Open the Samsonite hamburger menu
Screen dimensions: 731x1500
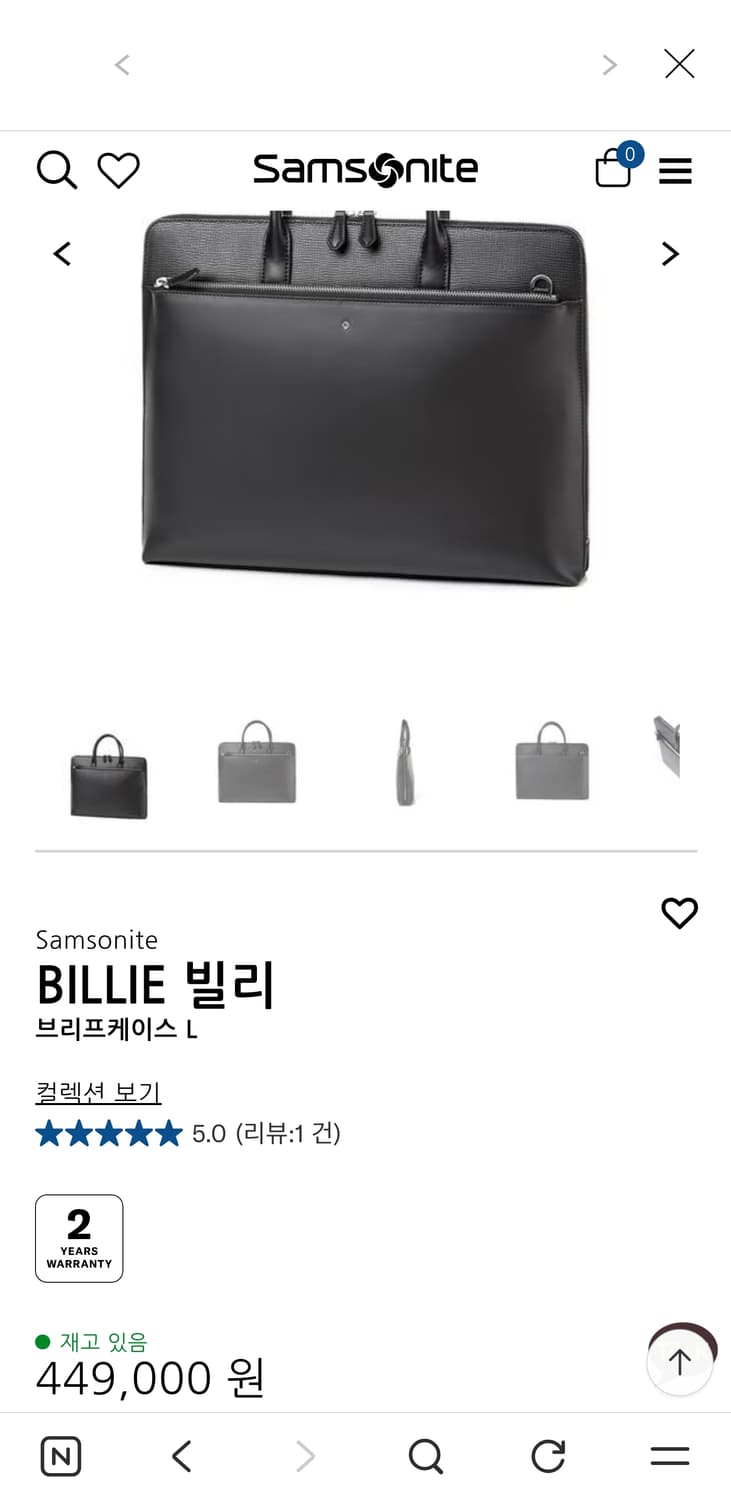pos(676,170)
